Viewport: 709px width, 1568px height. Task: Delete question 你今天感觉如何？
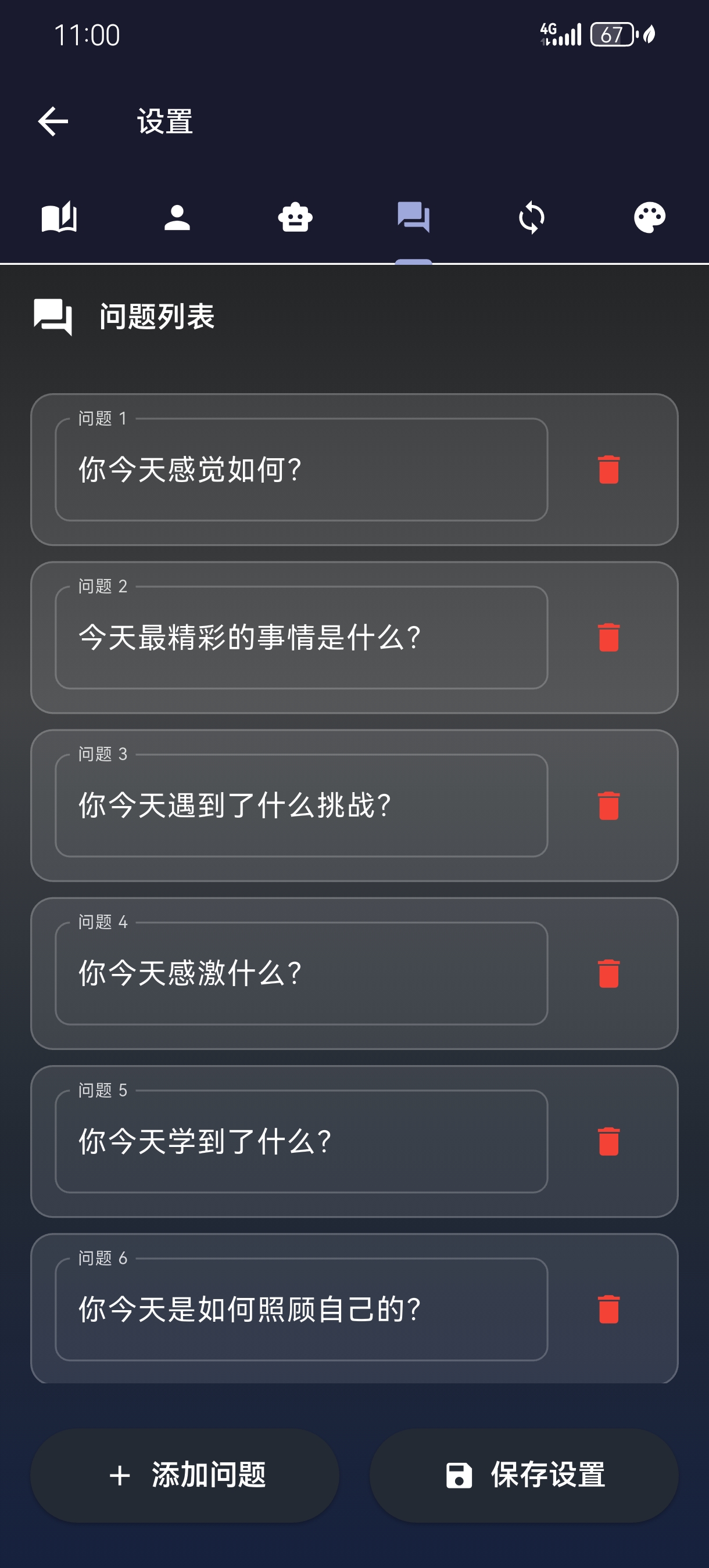(608, 470)
